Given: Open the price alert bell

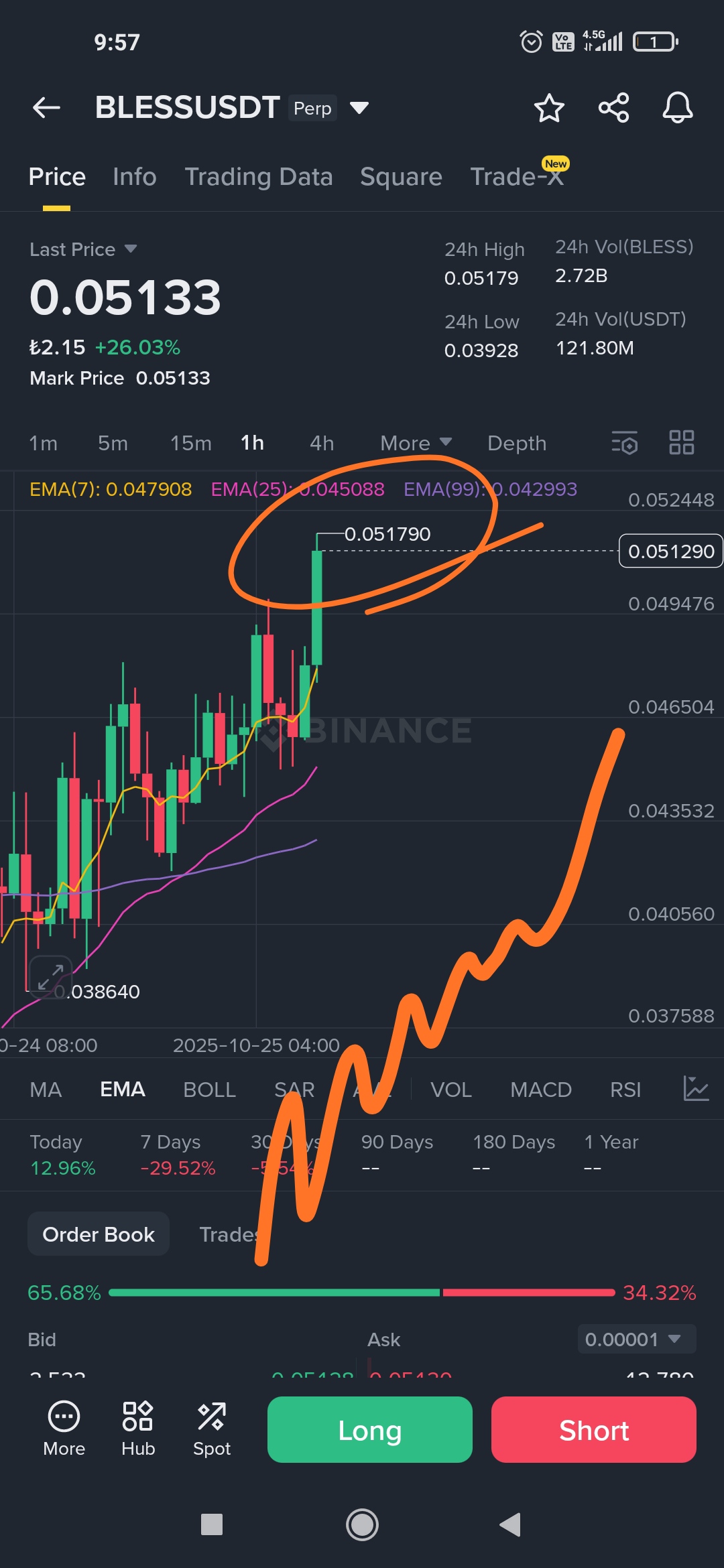Looking at the screenshot, I should [677, 108].
